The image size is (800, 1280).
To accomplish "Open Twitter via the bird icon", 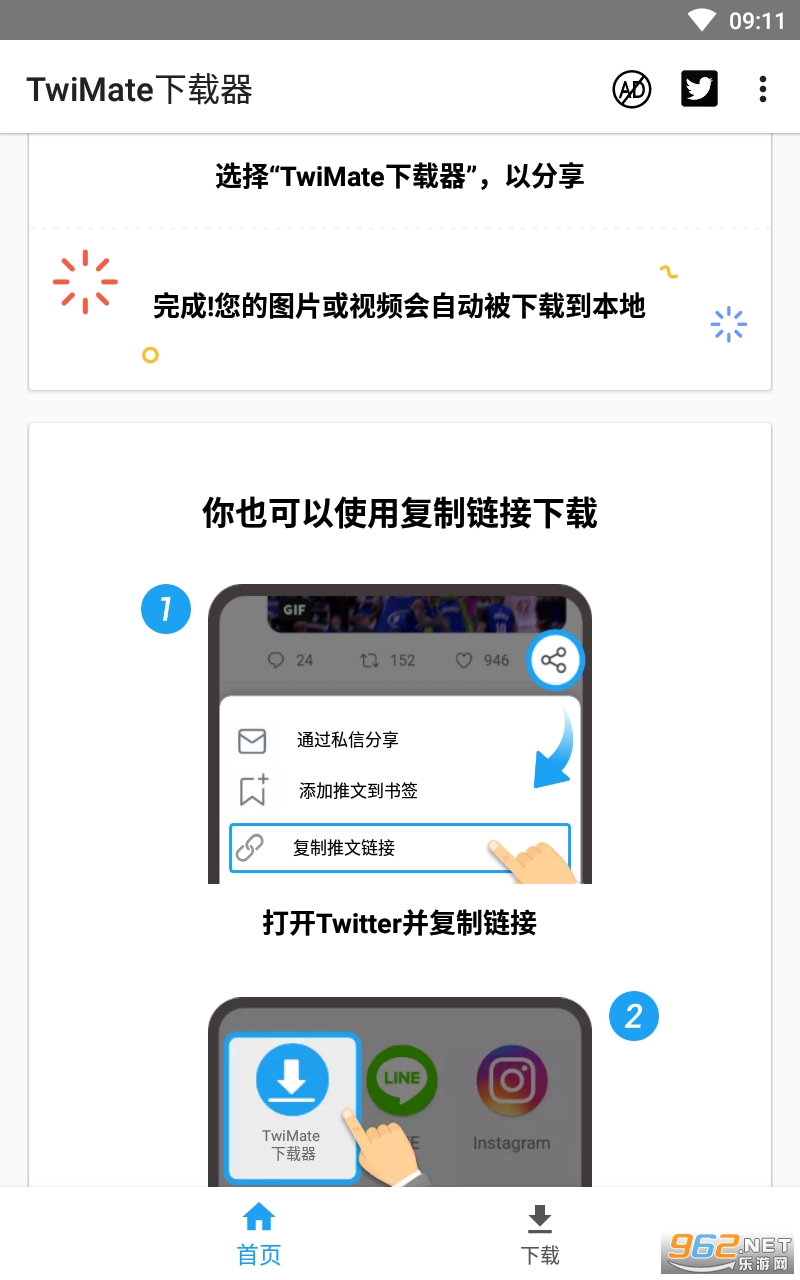I will 699,90.
